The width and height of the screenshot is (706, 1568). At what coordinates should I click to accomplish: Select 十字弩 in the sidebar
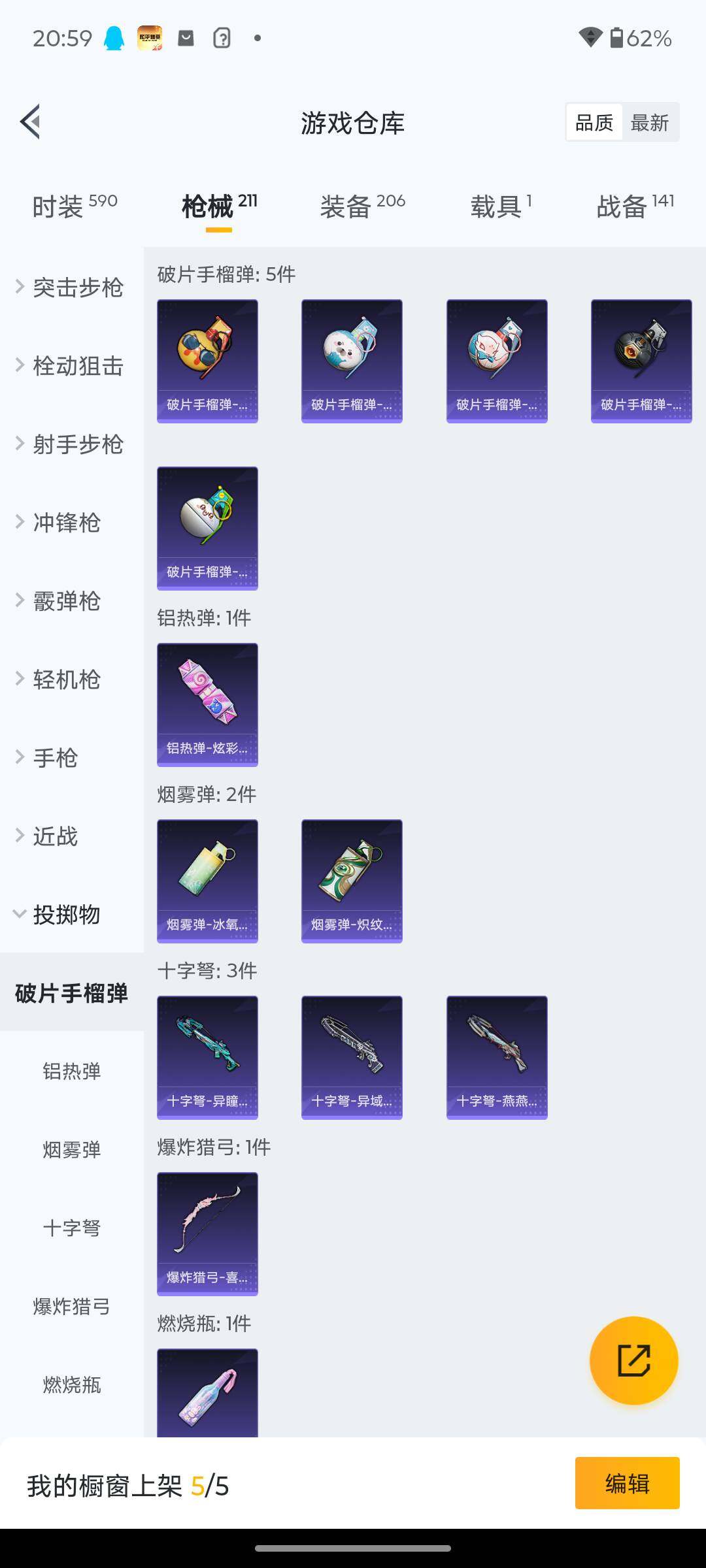[72, 1228]
